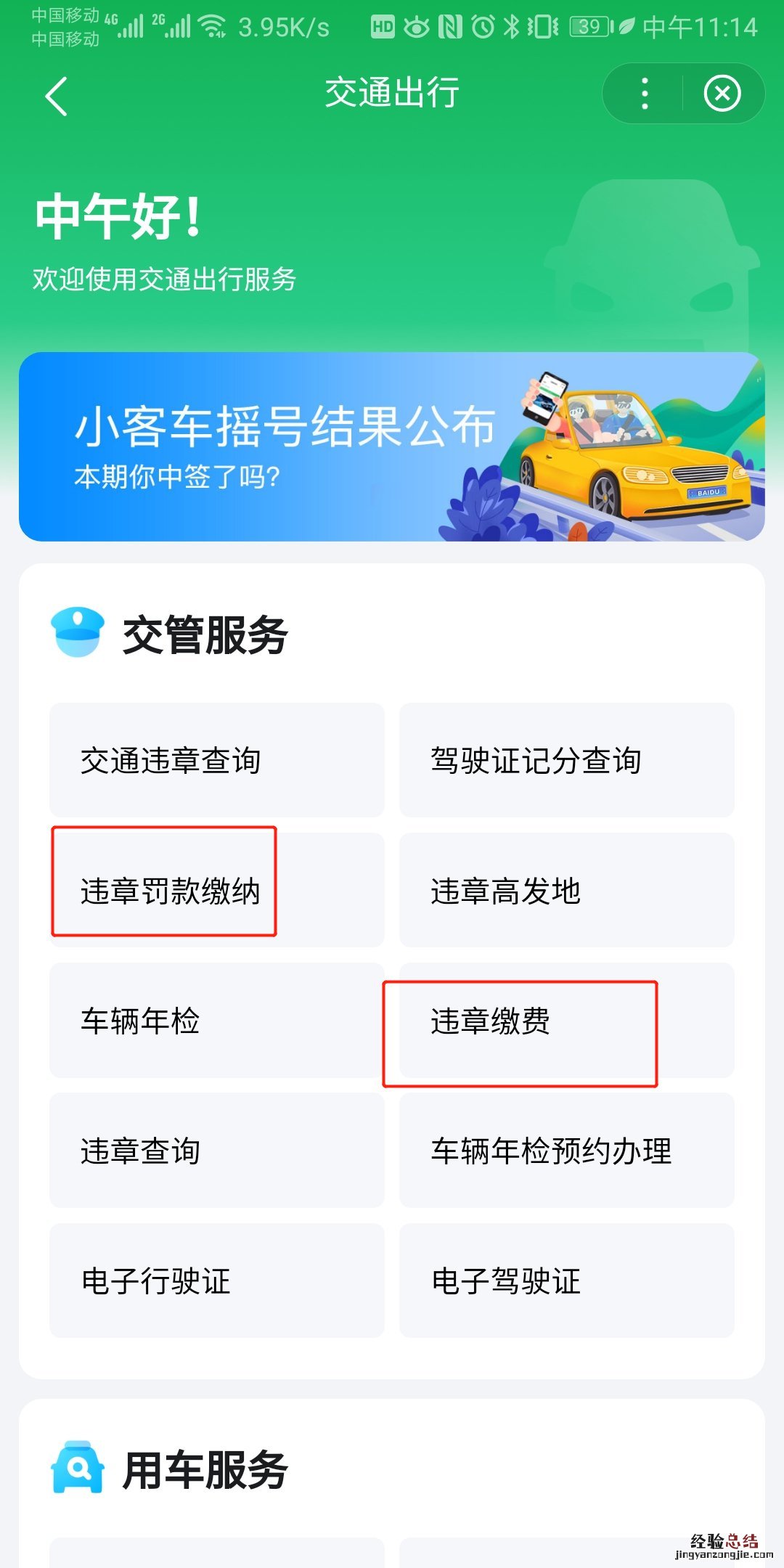Select 违章罚款缴纳

click(x=216, y=890)
